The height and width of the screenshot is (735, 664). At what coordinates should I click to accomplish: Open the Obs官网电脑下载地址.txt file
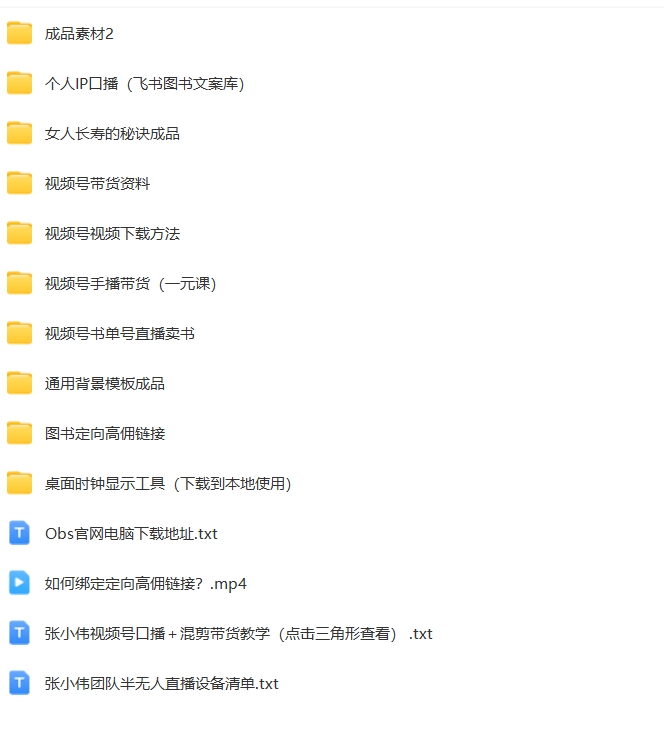pyautogui.click(x=130, y=534)
